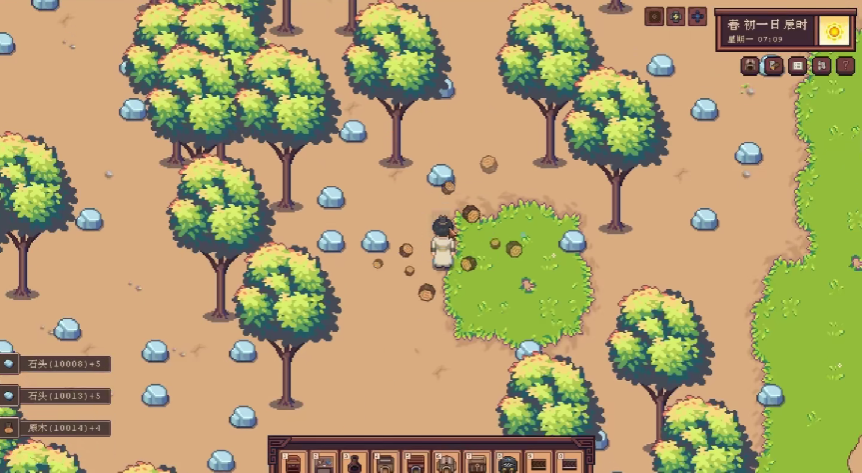Select hotbar slot 1 item
This screenshot has width=862, height=473.
coord(293,464)
